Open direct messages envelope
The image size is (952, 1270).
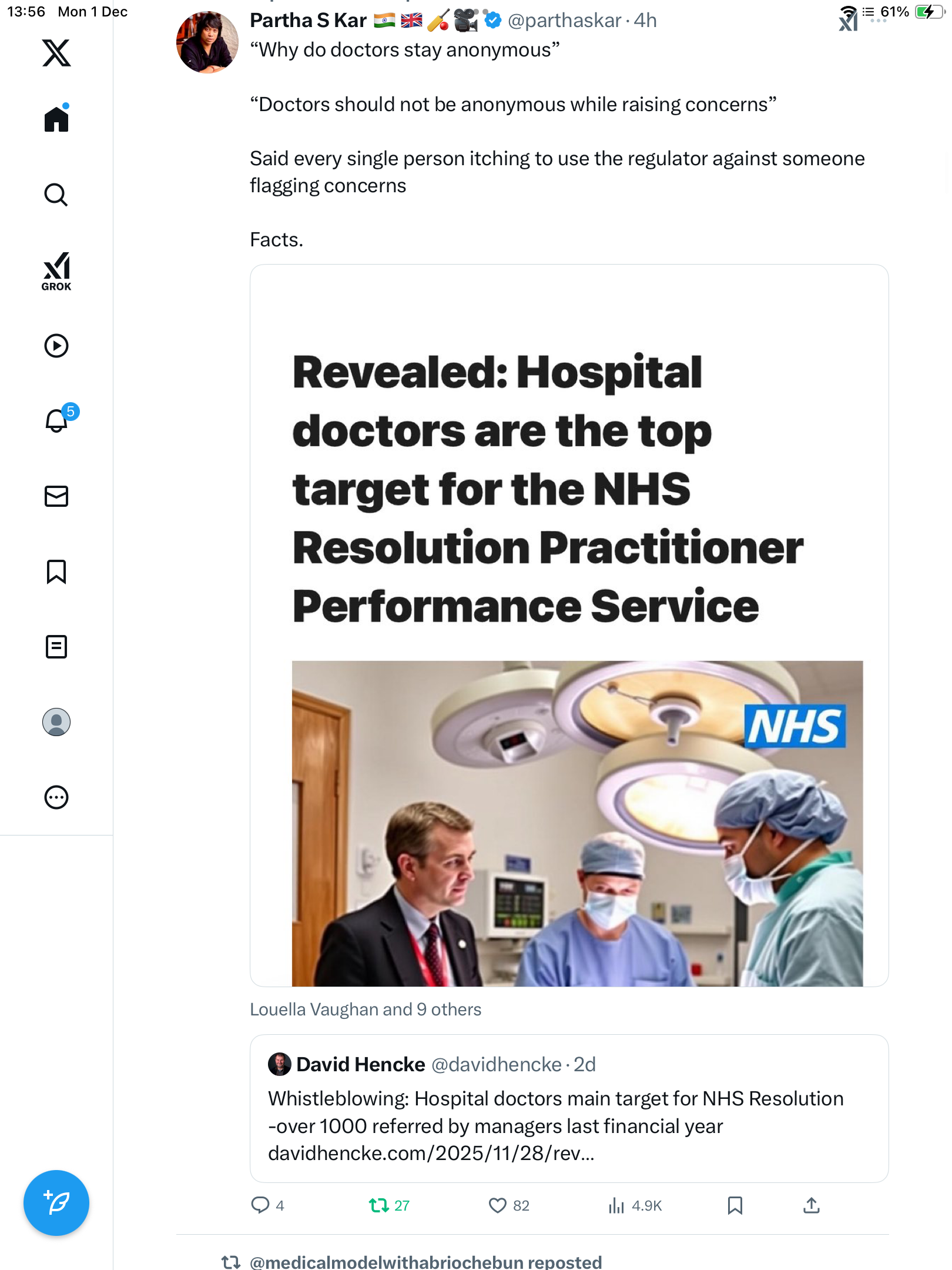tap(56, 496)
